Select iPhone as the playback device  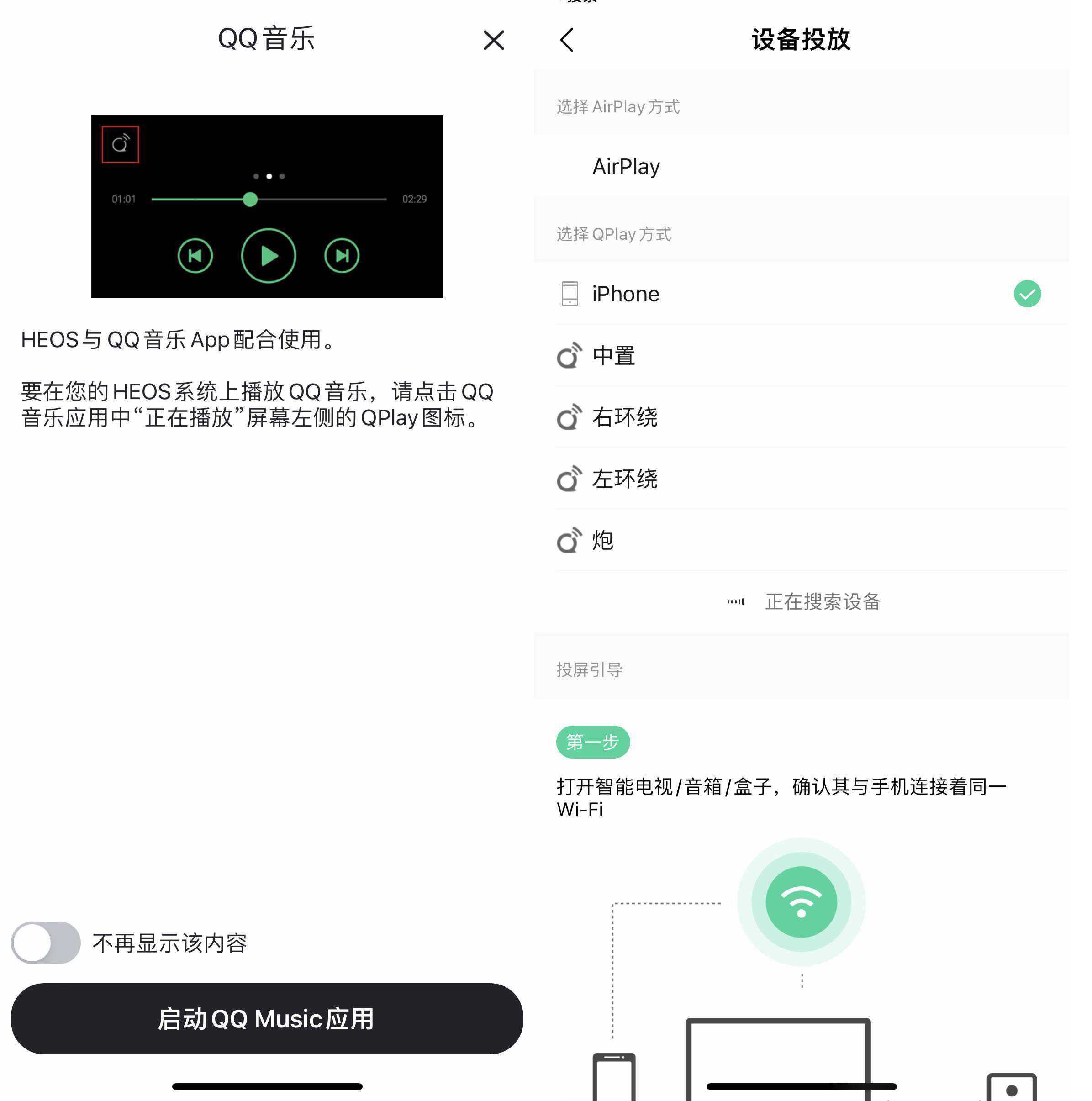625,294
